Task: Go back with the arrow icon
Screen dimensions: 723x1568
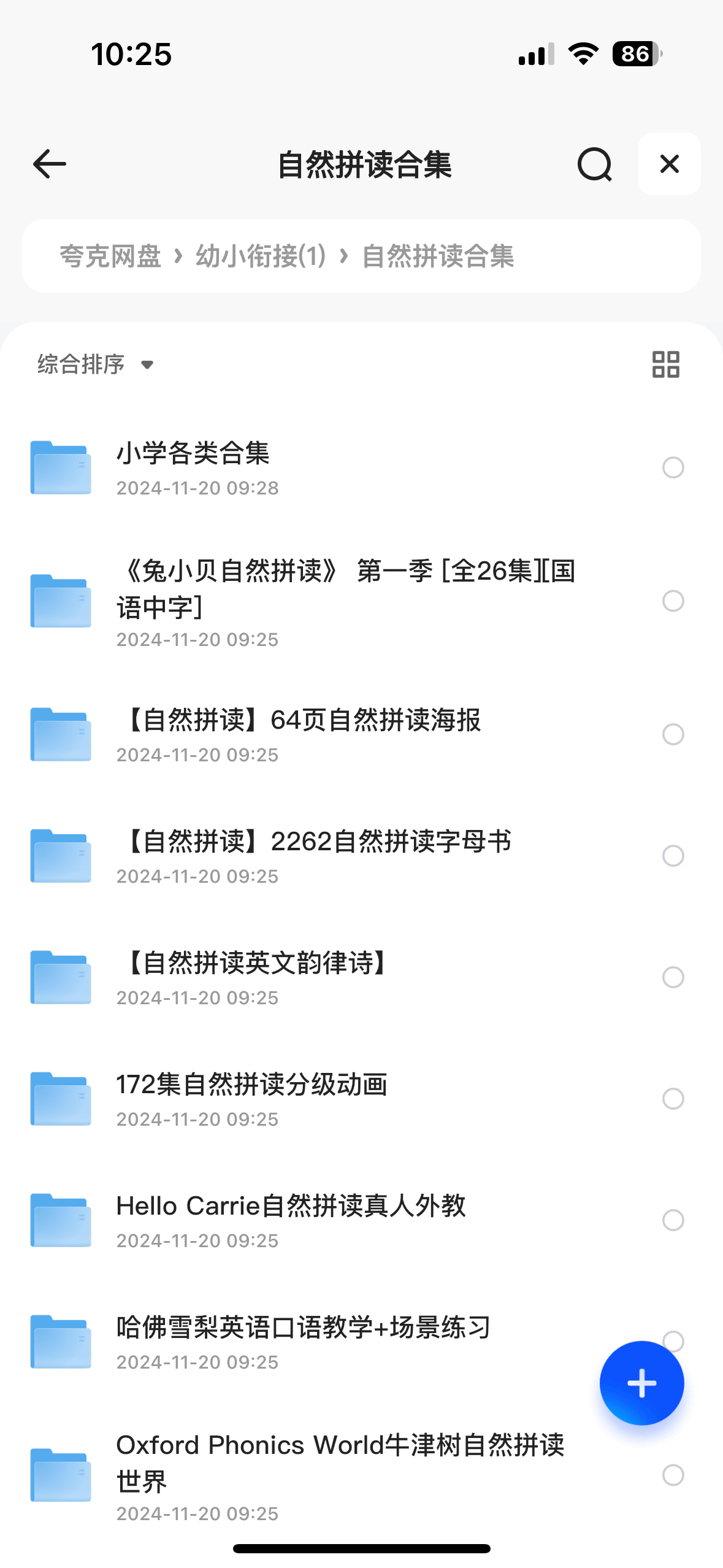Action: pos(50,164)
